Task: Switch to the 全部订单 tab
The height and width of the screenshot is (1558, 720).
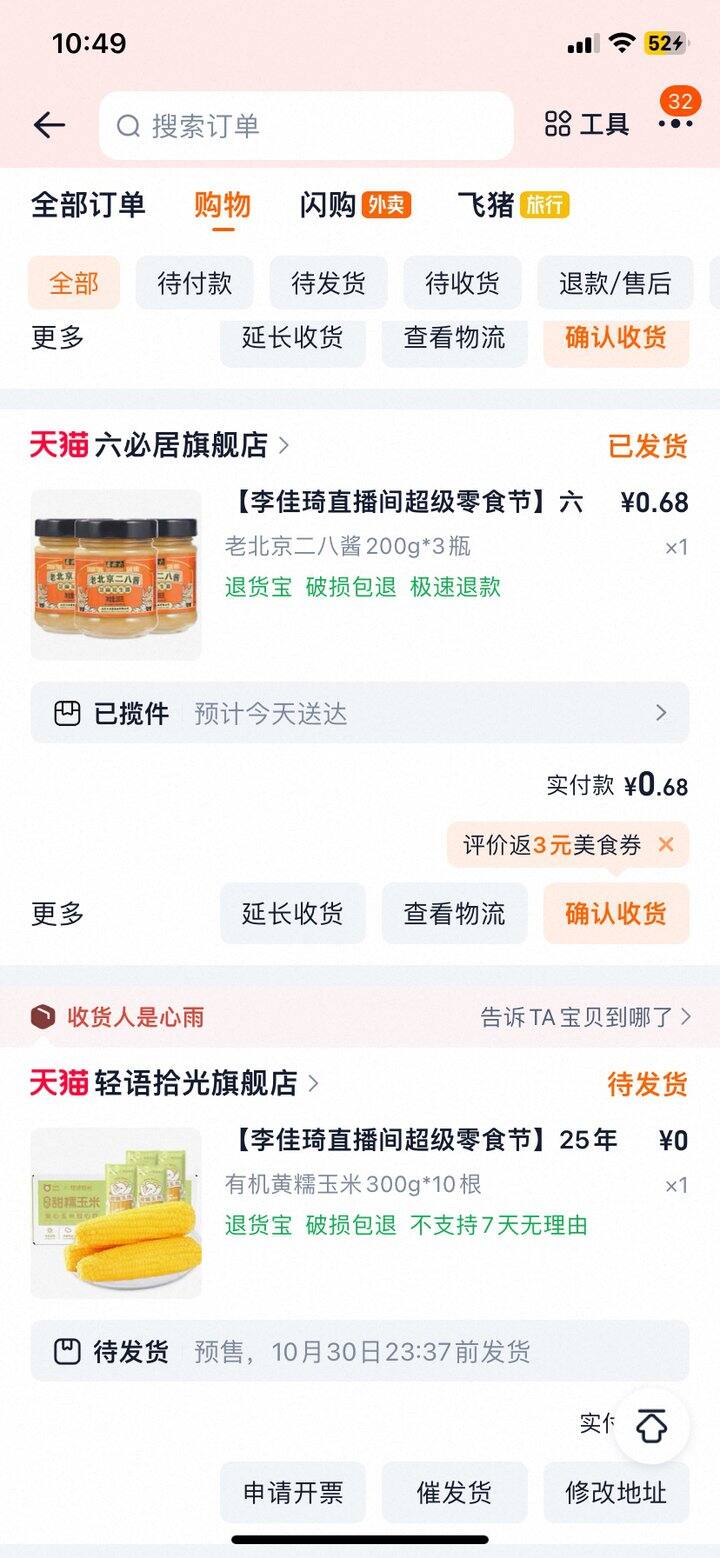Action: click(88, 205)
